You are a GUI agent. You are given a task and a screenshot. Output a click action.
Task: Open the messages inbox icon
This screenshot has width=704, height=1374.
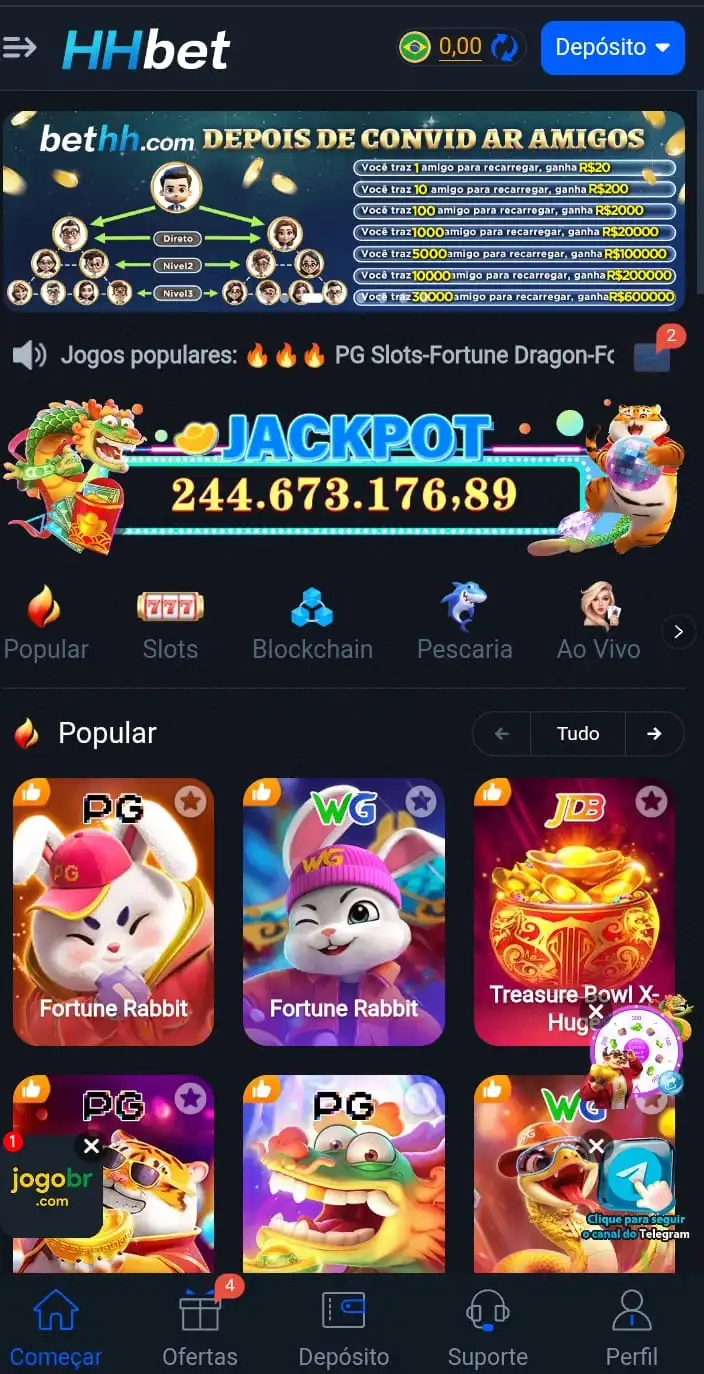(x=652, y=355)
